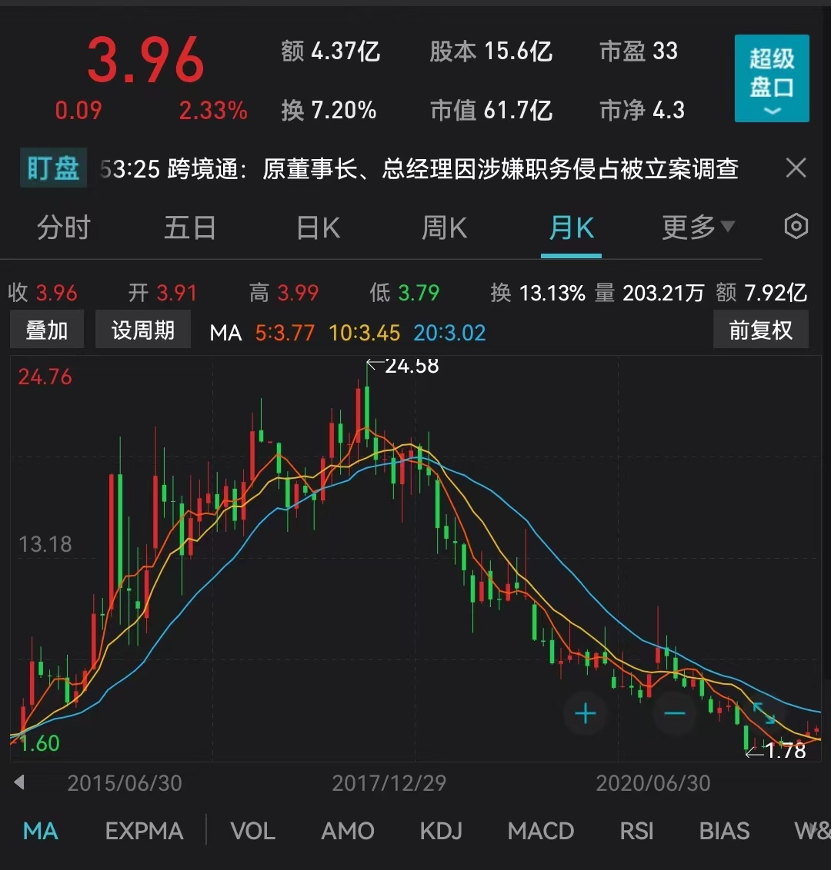Switch to the 日K daily chart tab
The height and width of the screenshot is (870, 832).
tap(317, 227)
